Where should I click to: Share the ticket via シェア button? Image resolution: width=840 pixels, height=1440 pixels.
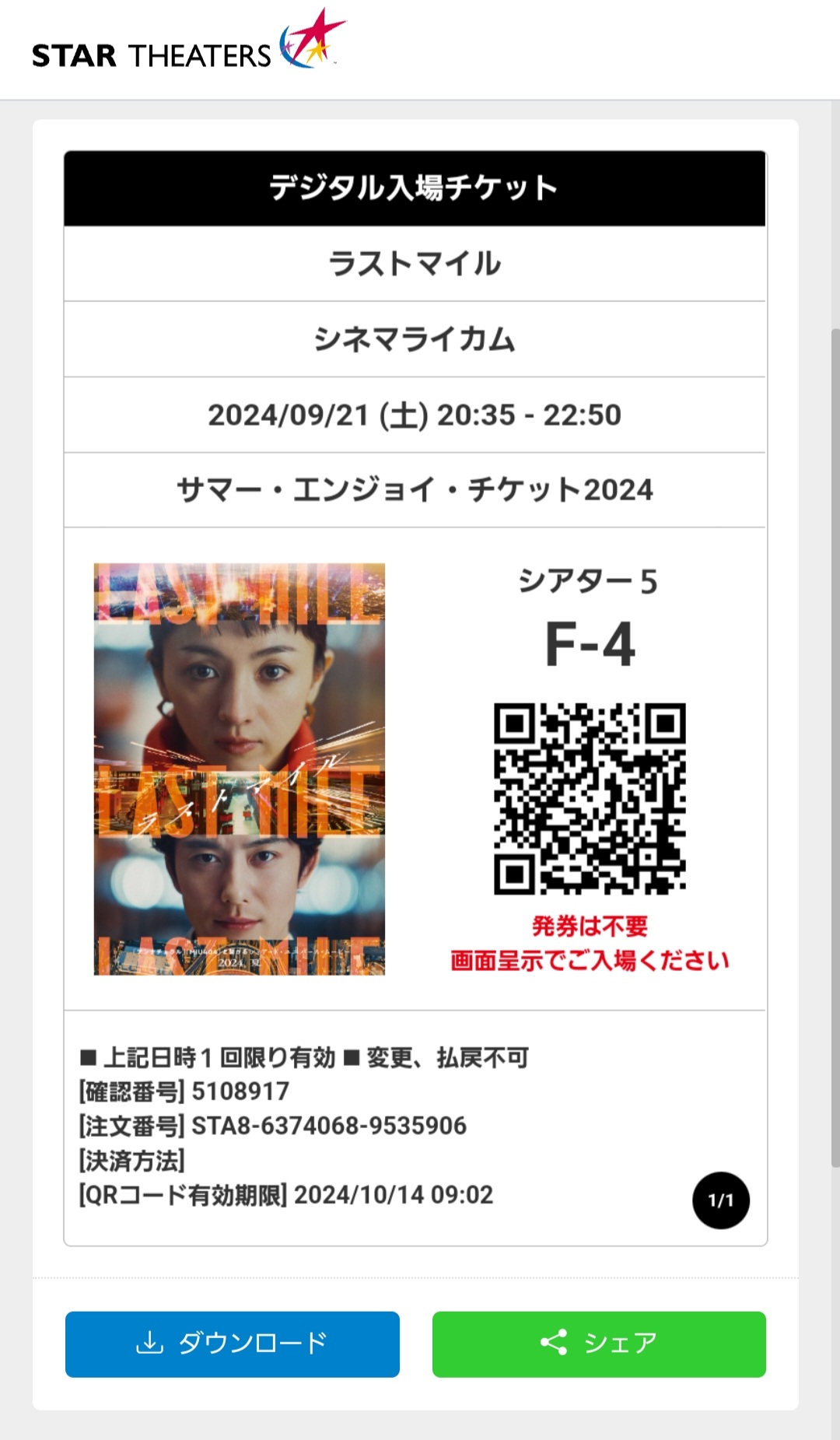598,1344
